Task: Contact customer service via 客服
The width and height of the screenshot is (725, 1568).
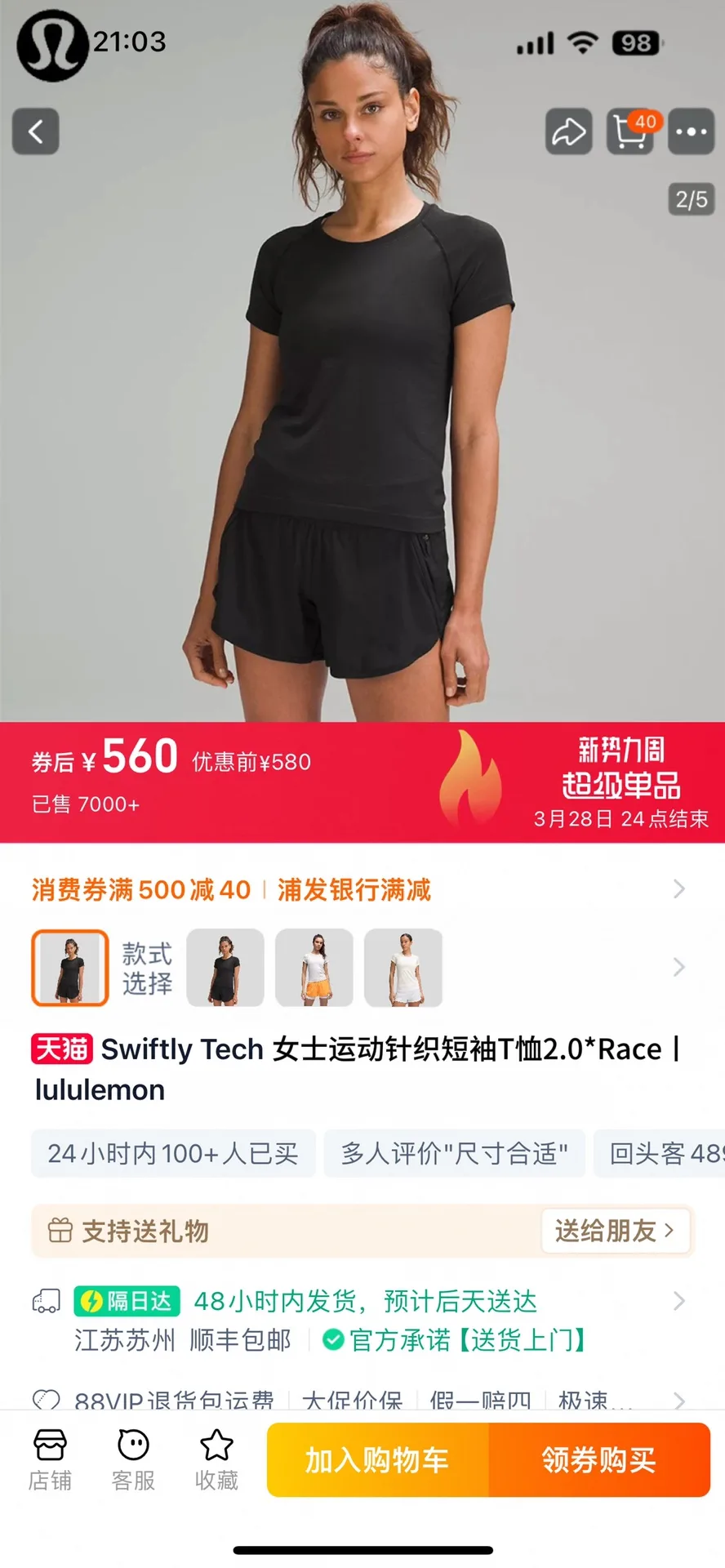Action: (x=133, y=1459)
